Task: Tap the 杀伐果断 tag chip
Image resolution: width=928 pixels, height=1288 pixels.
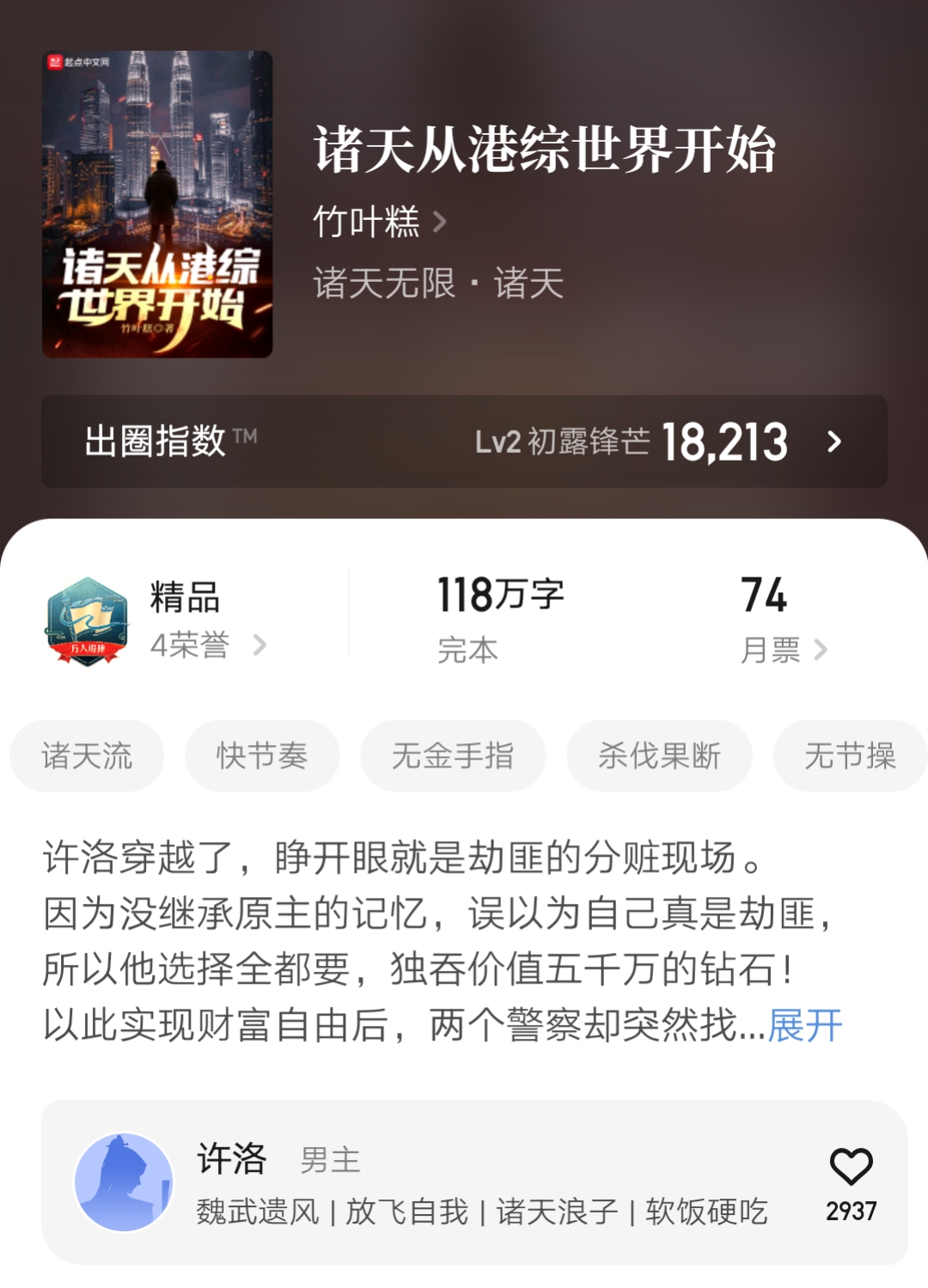Action: (x=659, y=755)
